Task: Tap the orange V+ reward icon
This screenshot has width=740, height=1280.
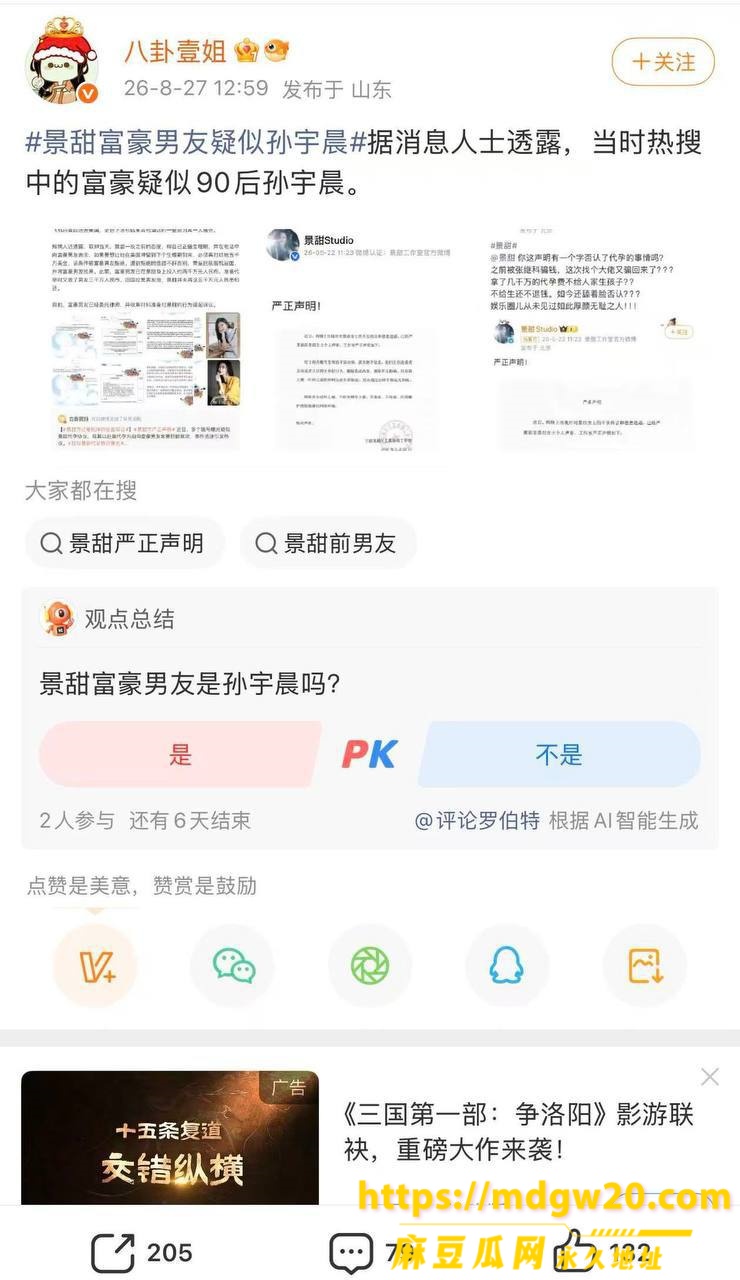Action: (x=94, y=965)
